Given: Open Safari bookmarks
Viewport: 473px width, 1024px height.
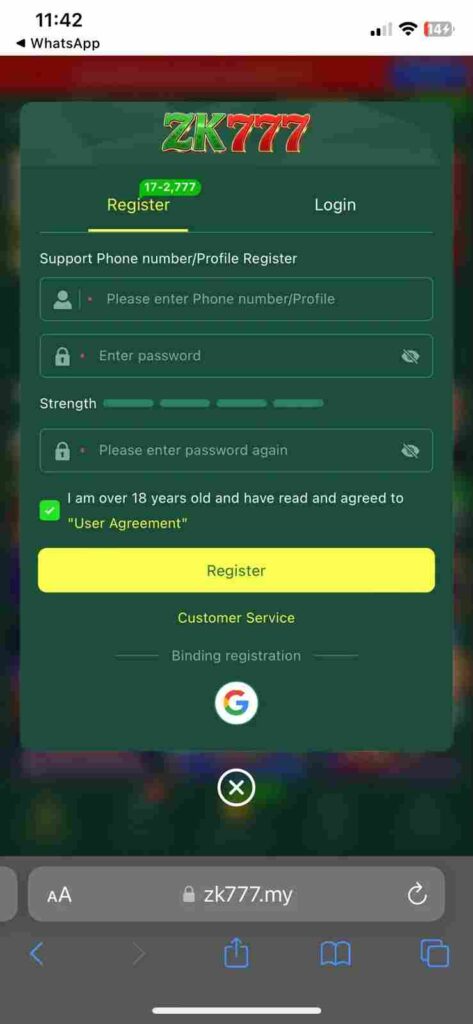Looking at the screenshot, I should click(x=335, y=954).
